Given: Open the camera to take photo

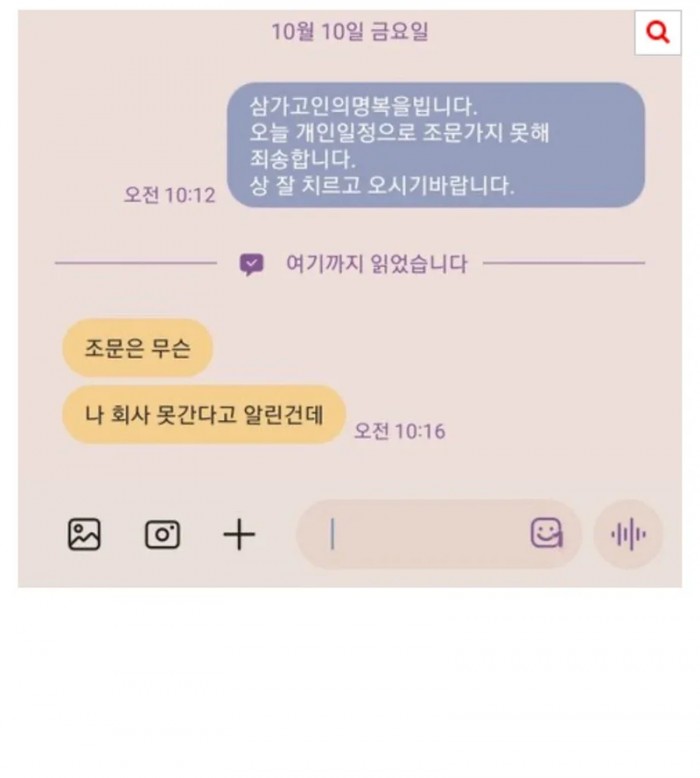Looking at the screenshot, I should coord(162,535).
